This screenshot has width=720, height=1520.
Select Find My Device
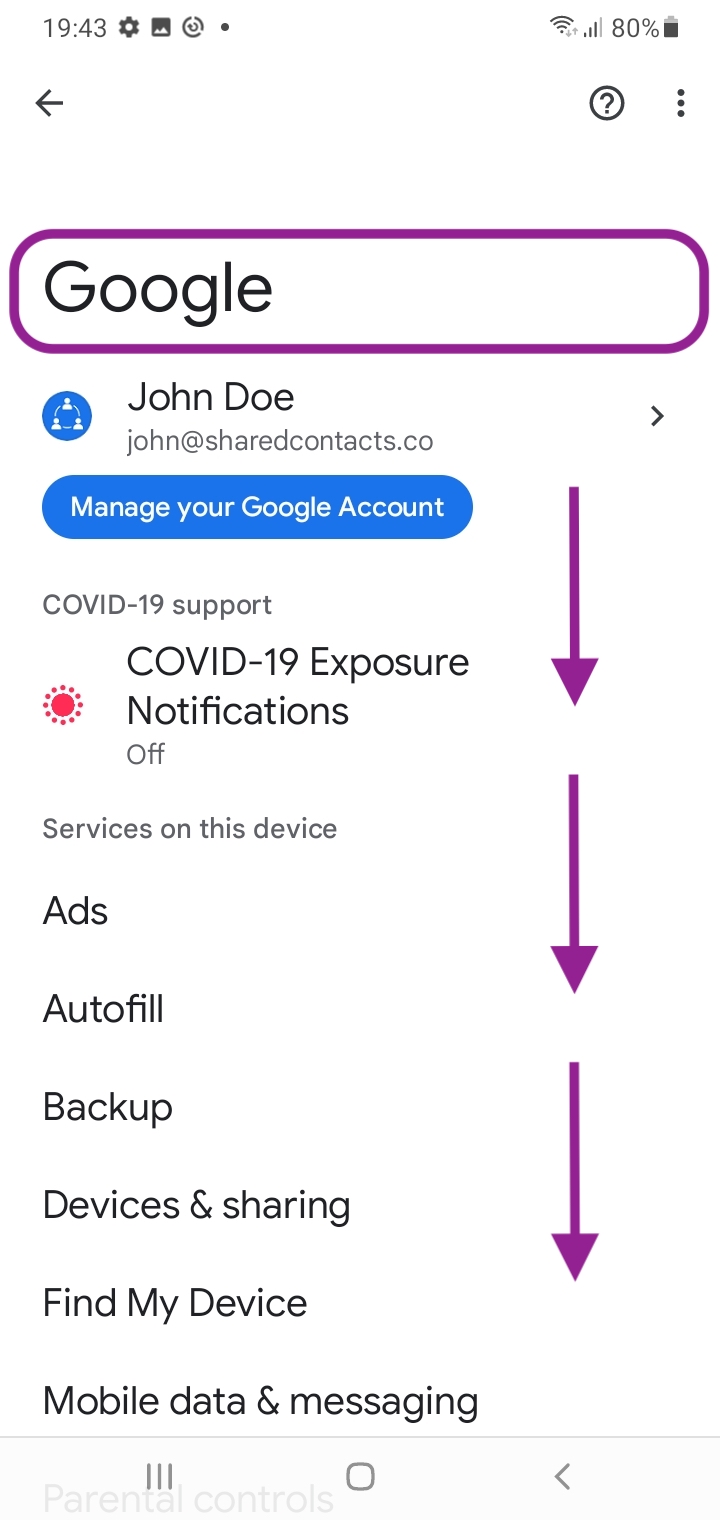175,1303
